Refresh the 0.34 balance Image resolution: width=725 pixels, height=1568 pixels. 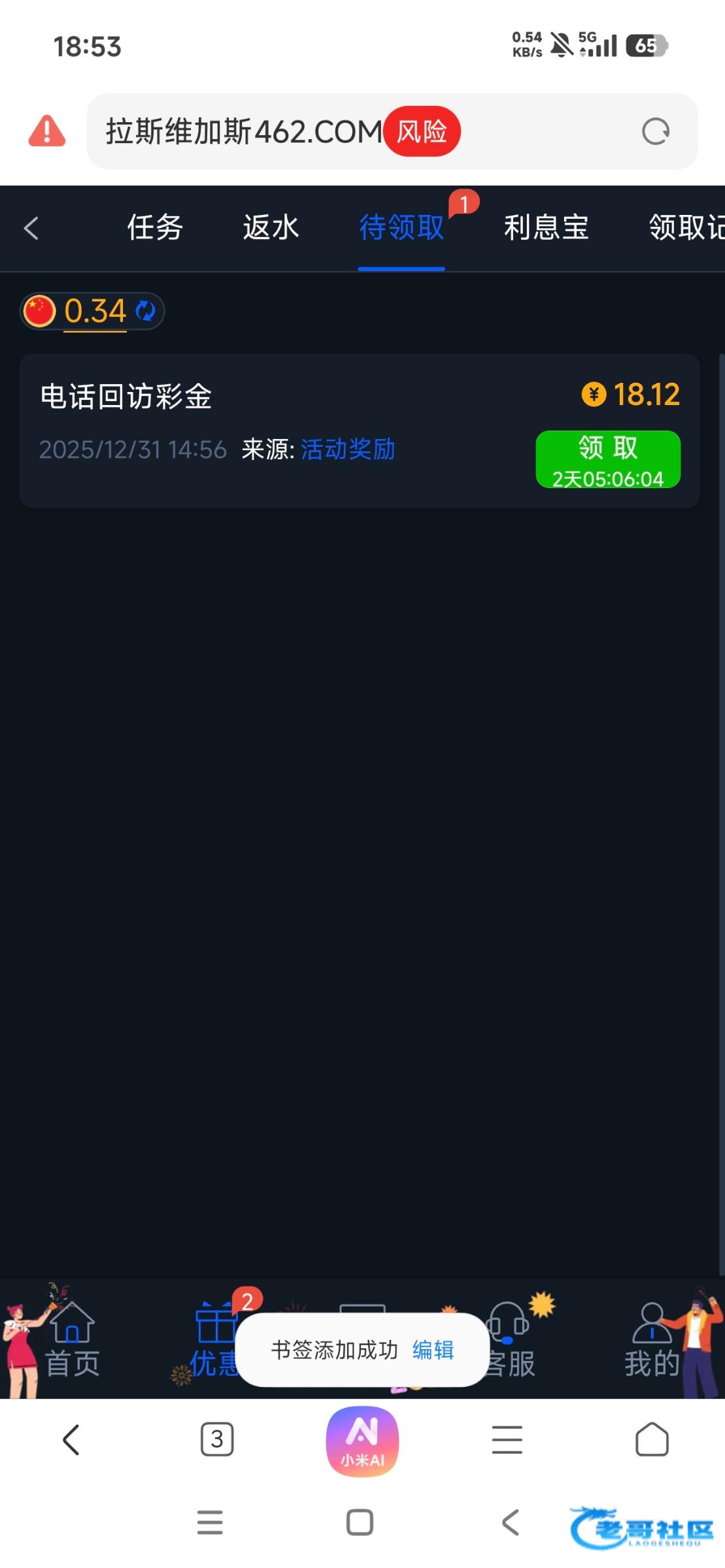pos(145,311)
